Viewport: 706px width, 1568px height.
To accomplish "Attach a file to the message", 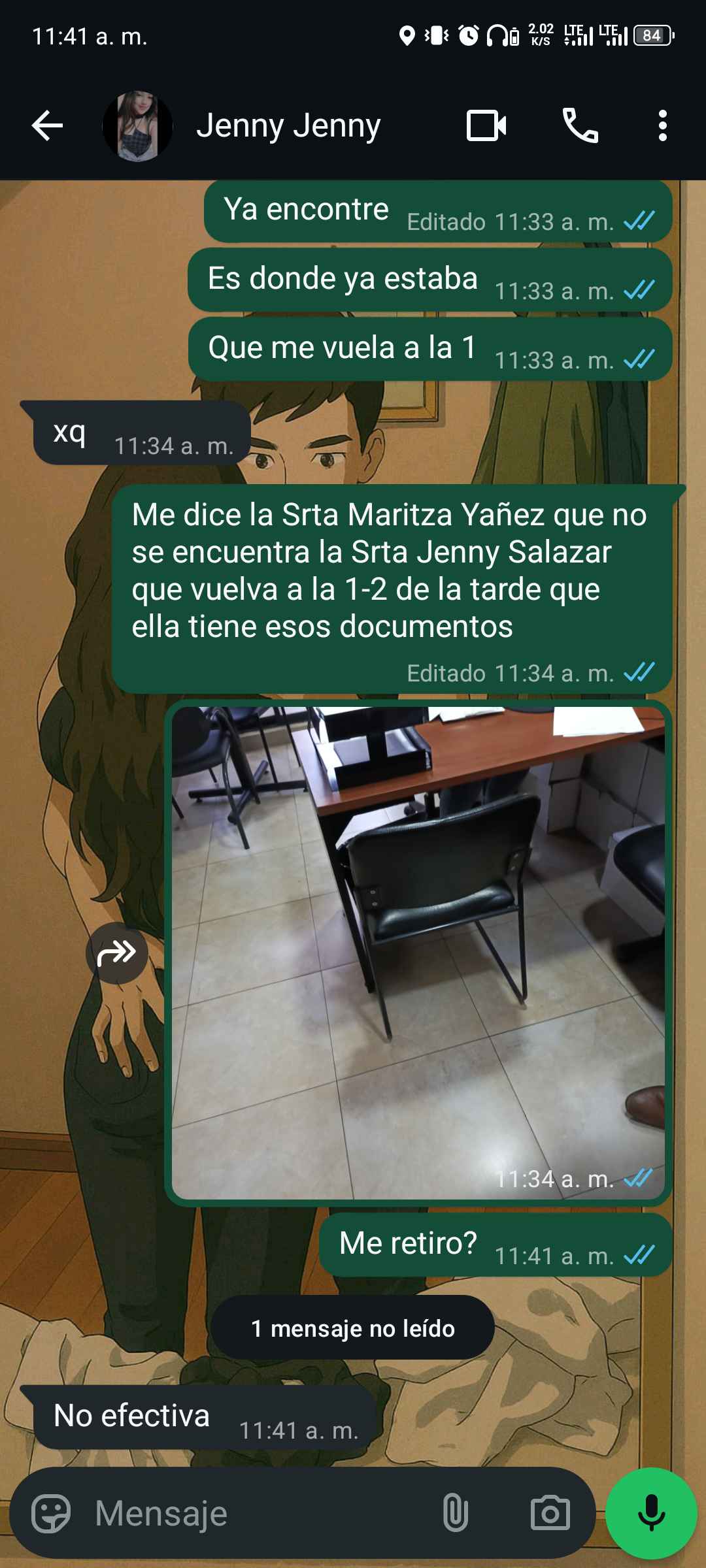I will (x=456, y=1513).
